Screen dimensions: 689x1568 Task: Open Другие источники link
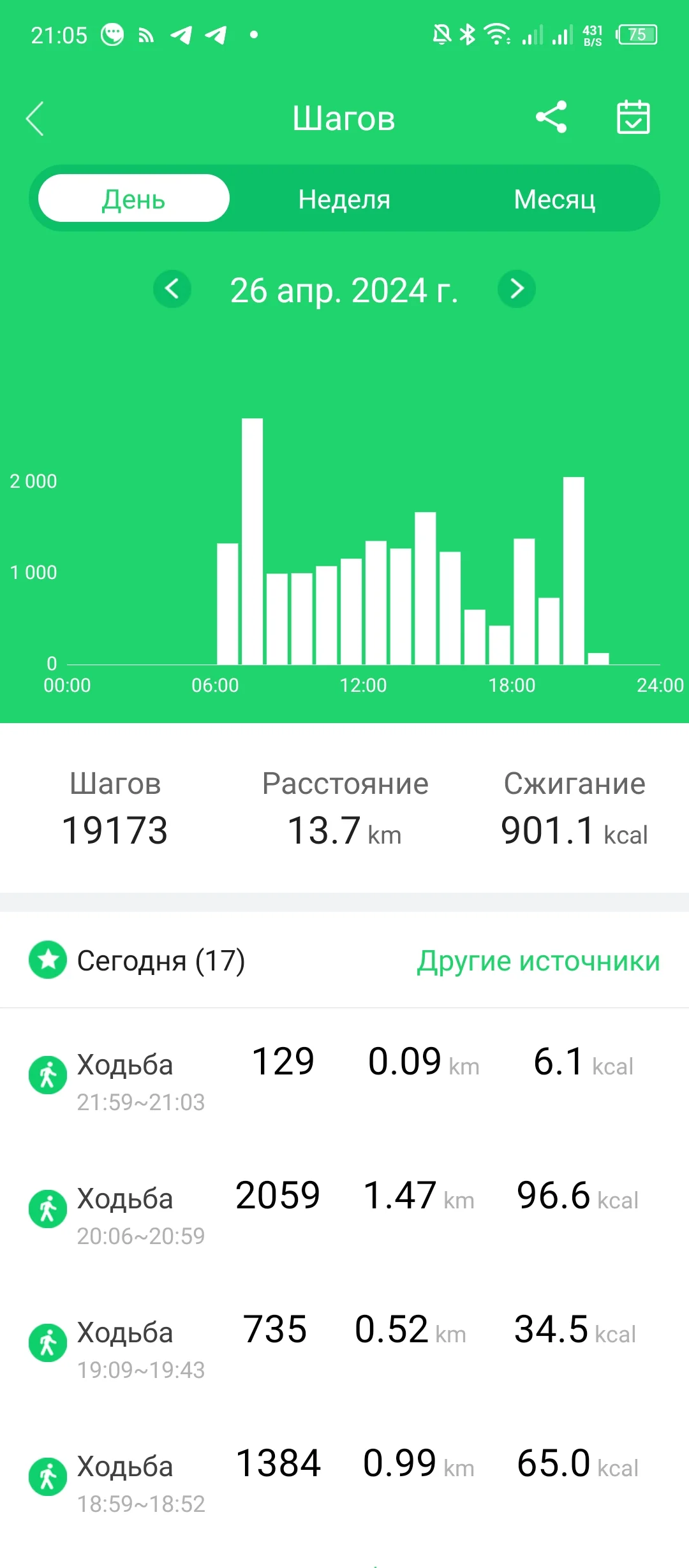[x=538, y=961]
